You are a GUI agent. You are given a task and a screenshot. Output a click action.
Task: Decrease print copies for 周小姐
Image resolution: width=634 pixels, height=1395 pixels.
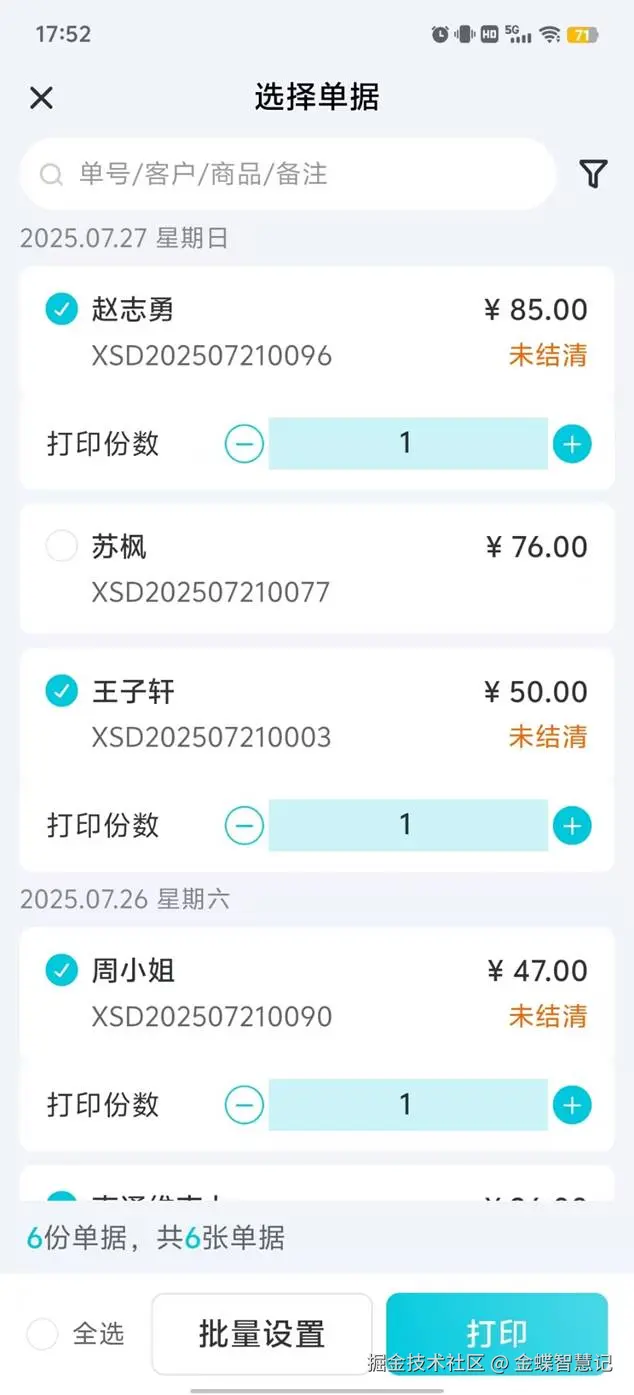click(244, 1105)
